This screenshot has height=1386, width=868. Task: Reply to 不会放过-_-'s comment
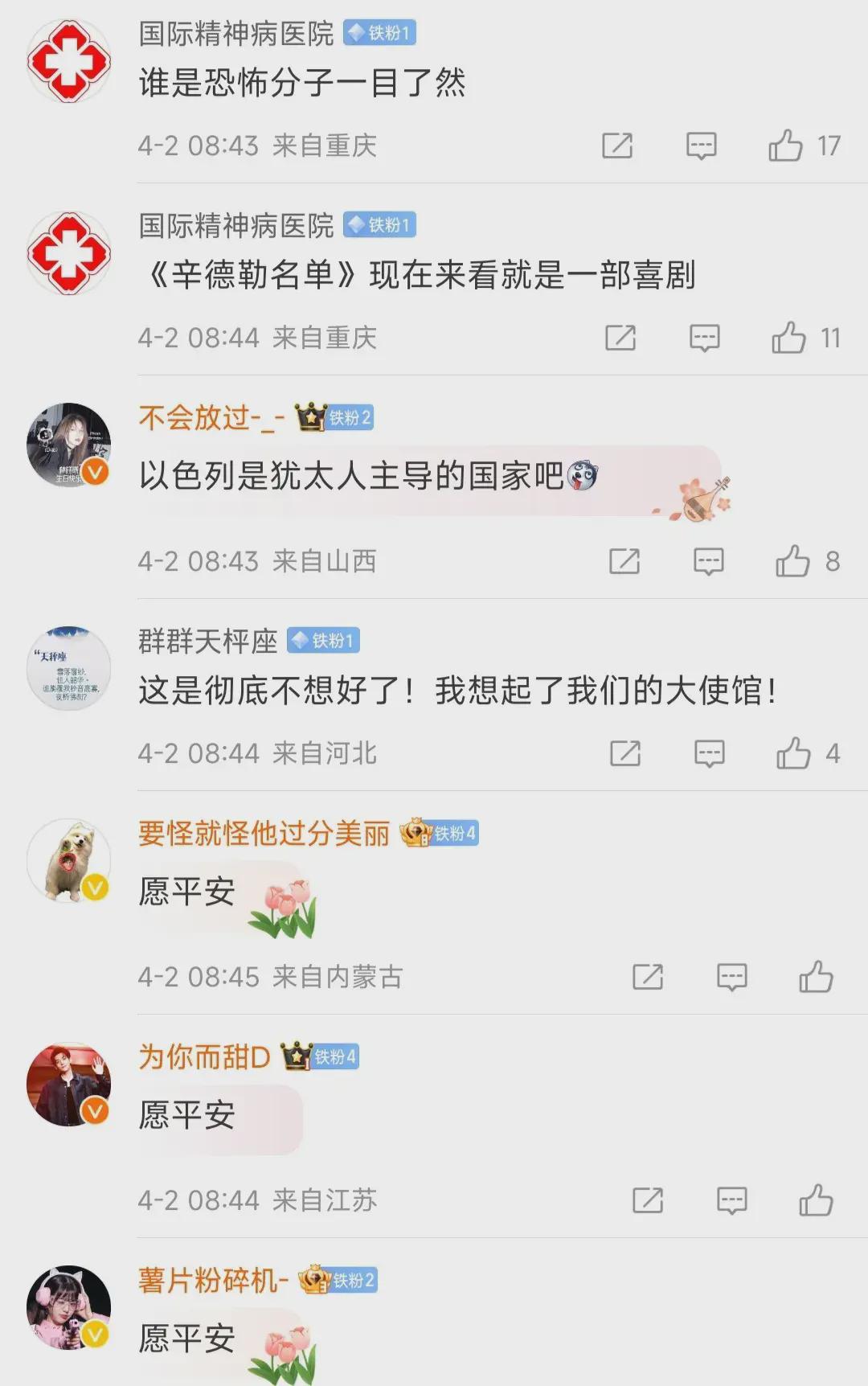coord(708,561)
